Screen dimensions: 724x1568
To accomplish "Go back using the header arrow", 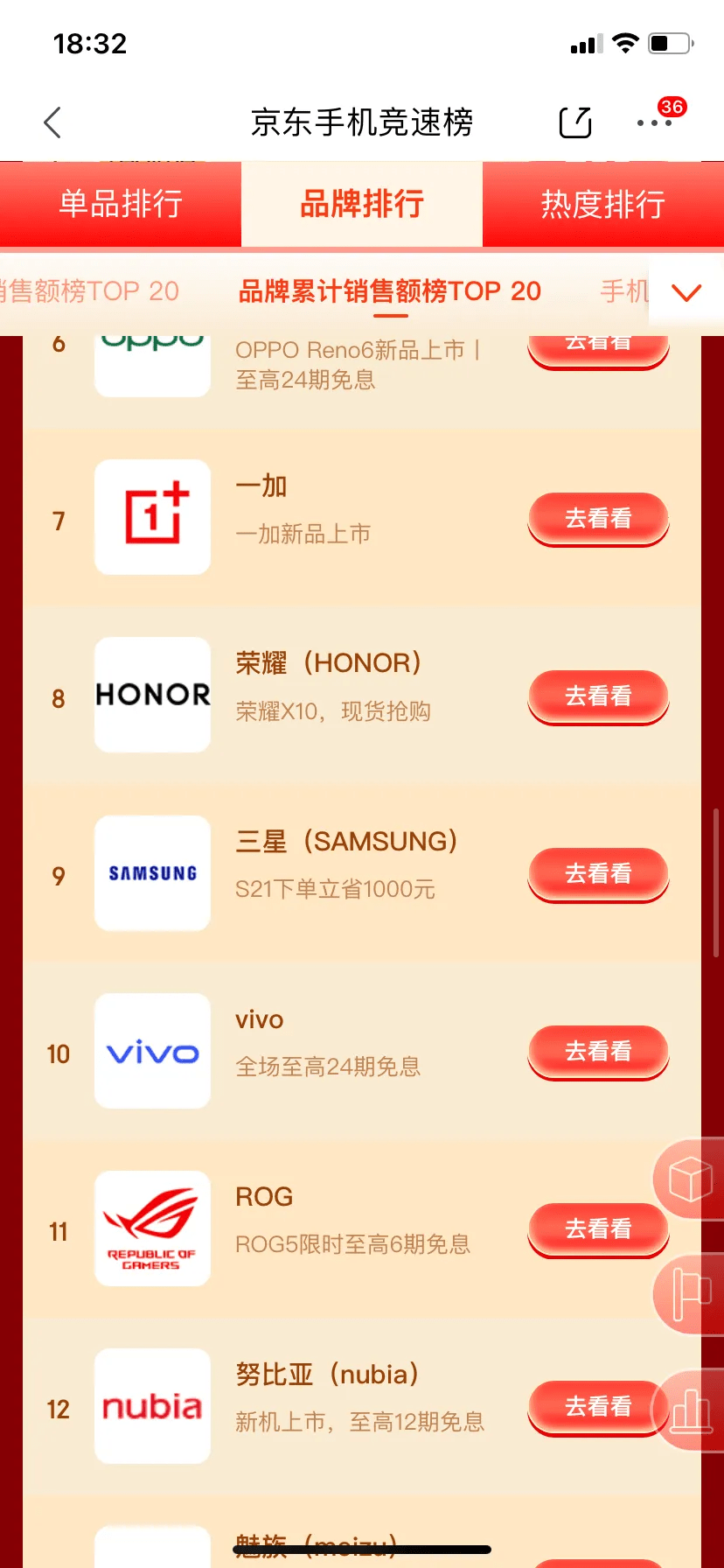I will pyautogui.click(x=52, y=122).
